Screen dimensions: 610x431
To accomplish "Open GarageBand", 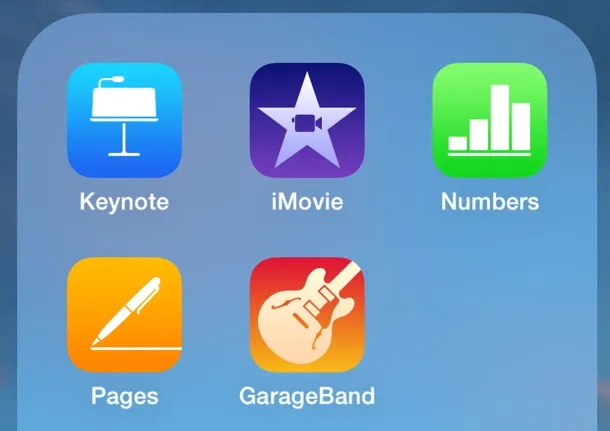I will 307,314.
